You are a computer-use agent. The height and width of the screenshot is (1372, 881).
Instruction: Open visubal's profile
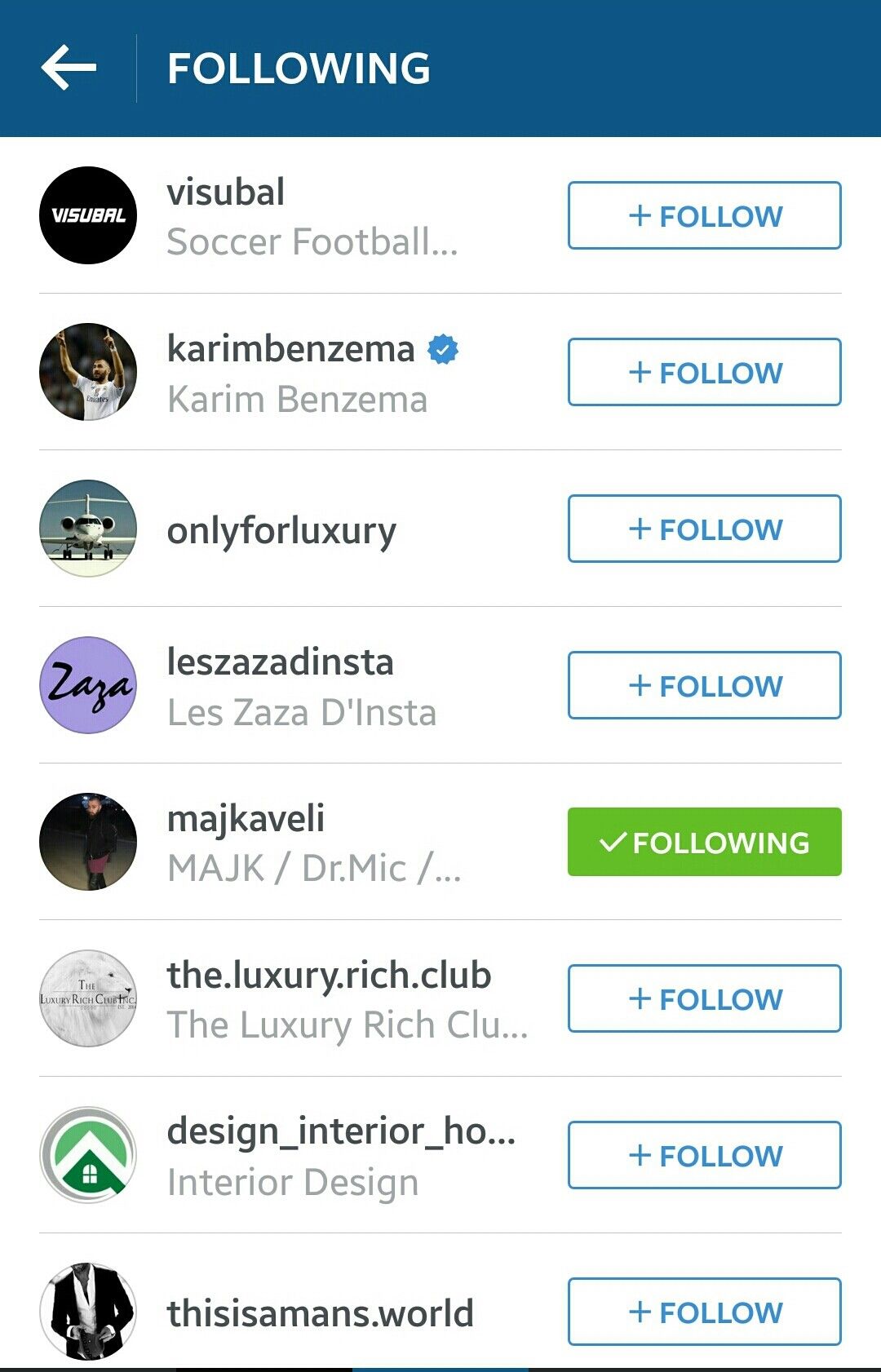click(226, 193)
